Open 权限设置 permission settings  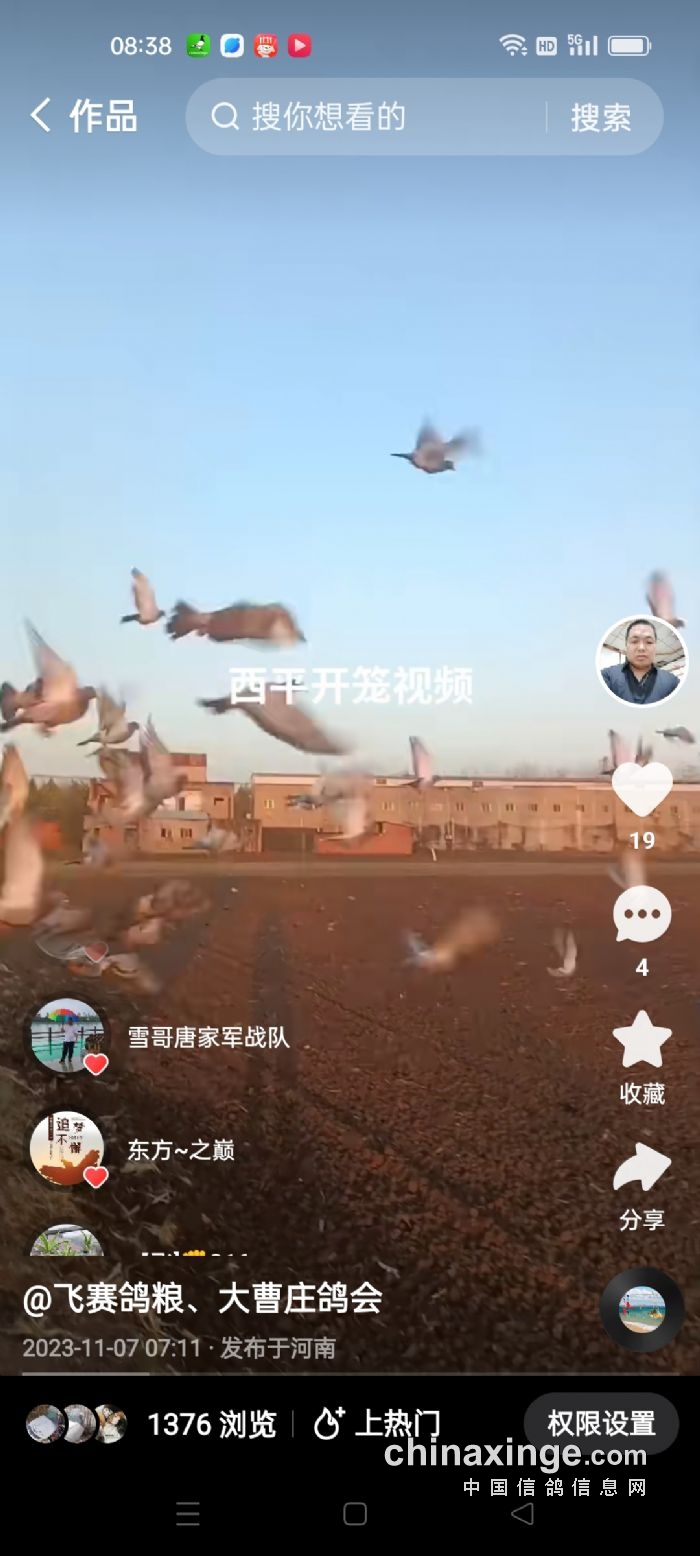[x=601, y=1422]
